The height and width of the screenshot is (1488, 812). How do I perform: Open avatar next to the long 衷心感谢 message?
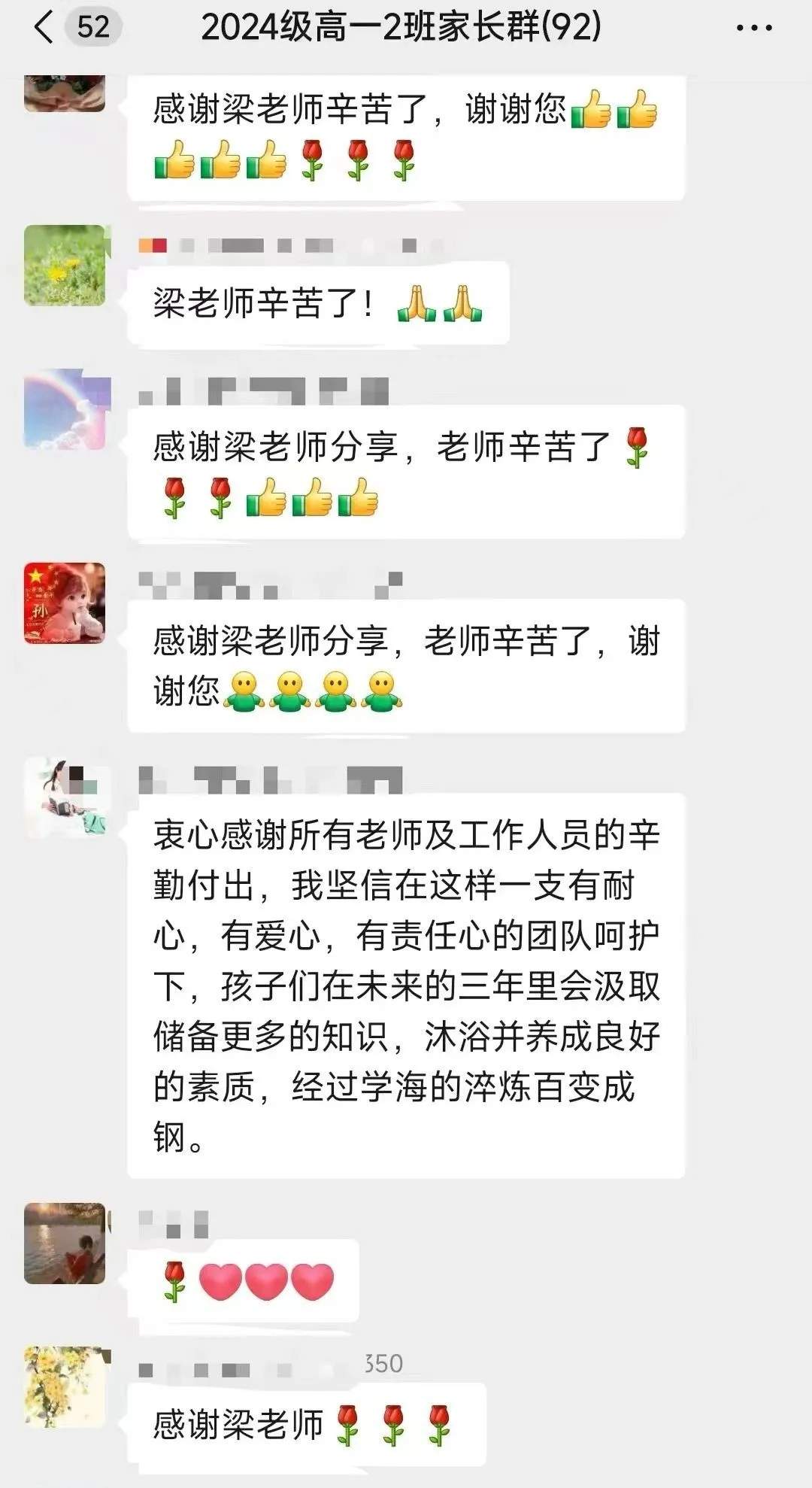coord(65,797)
